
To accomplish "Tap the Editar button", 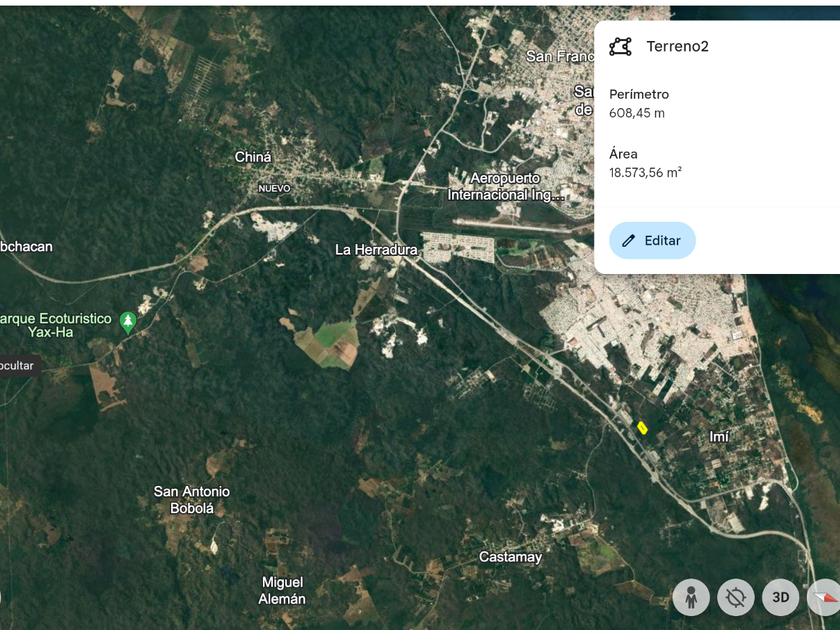I will point(652,241).
